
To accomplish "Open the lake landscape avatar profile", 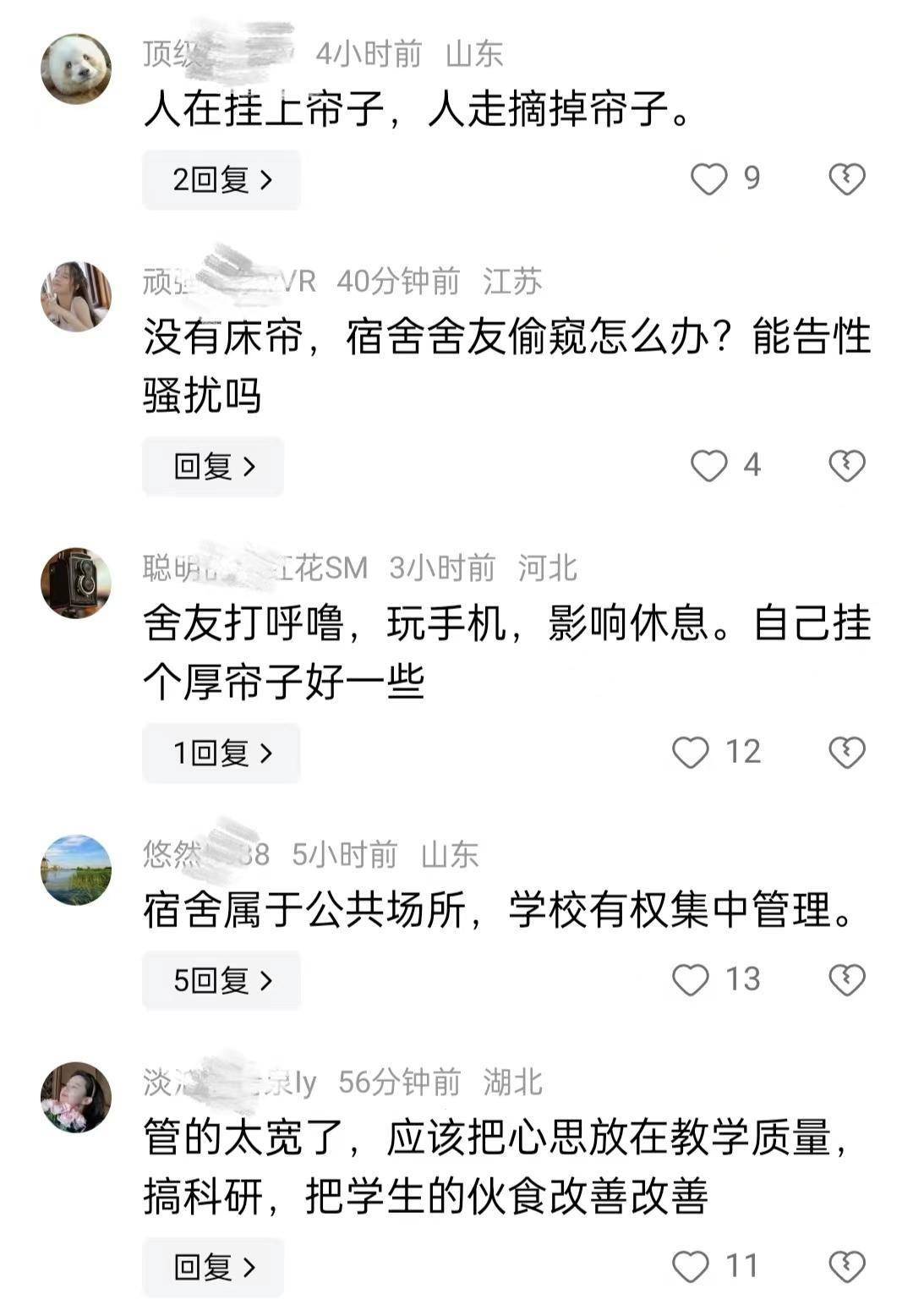I will click(x=76, y=869).
